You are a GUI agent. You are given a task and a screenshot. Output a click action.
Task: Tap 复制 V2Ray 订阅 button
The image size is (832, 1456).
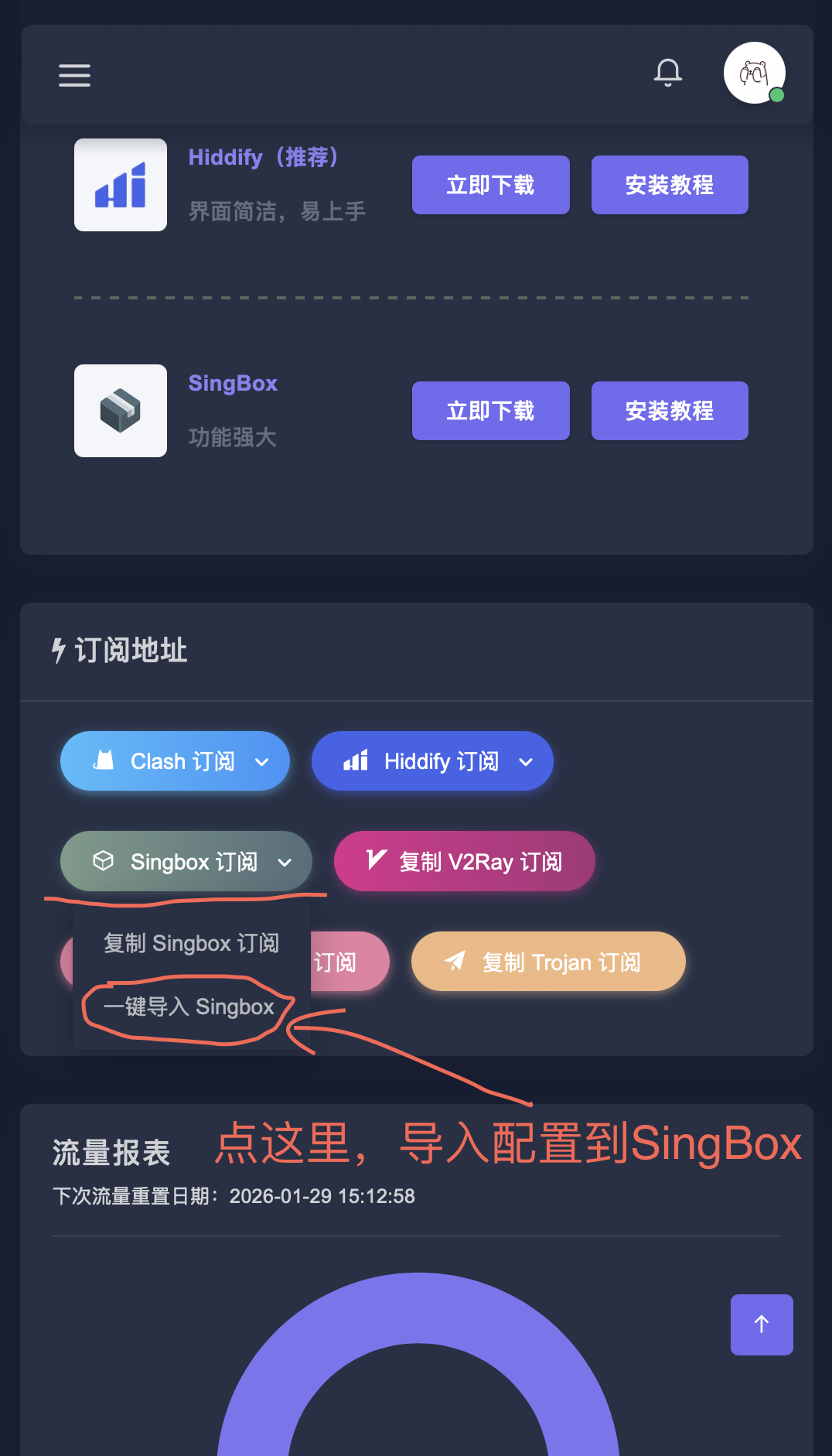tap(464, 861)
